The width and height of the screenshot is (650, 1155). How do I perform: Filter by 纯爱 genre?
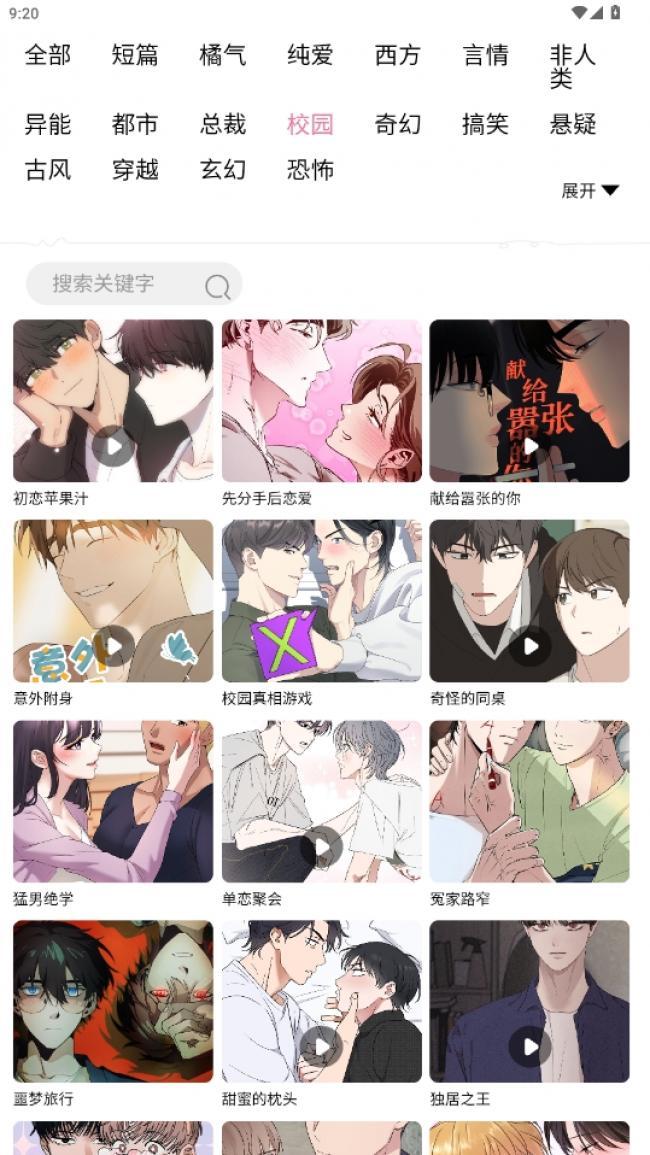coord(310,55)
